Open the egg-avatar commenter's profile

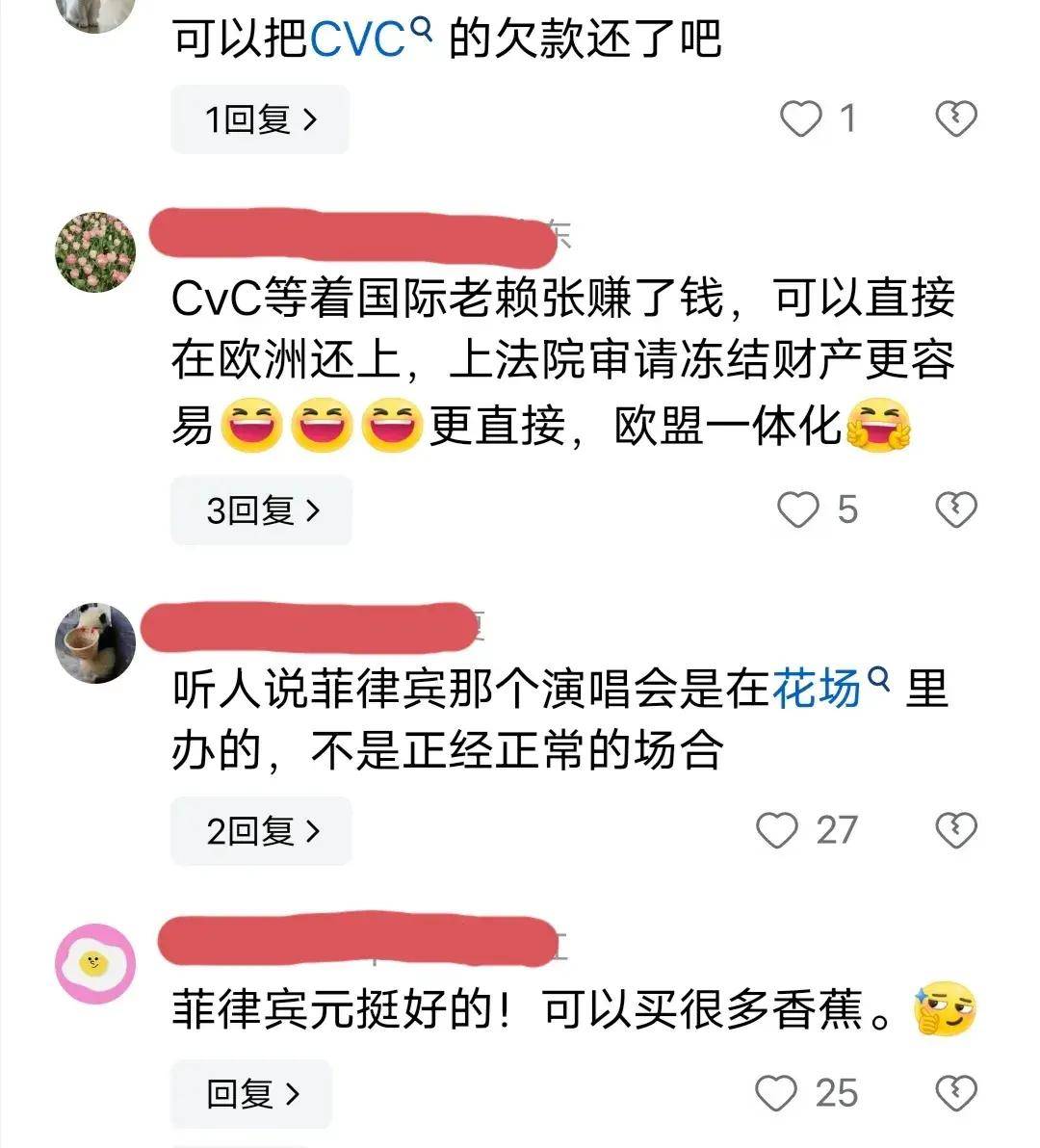point(95,963)
